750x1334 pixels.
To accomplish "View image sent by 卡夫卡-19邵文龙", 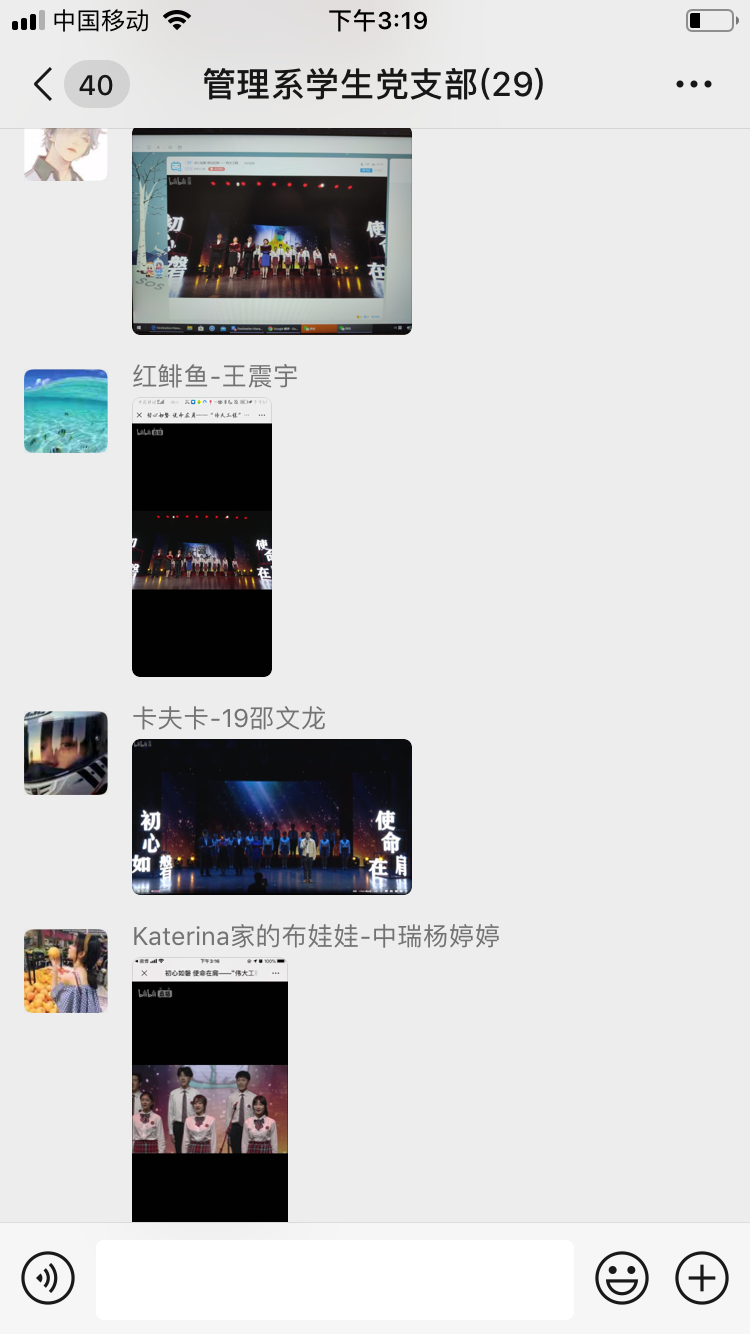I will pos(272,817).
